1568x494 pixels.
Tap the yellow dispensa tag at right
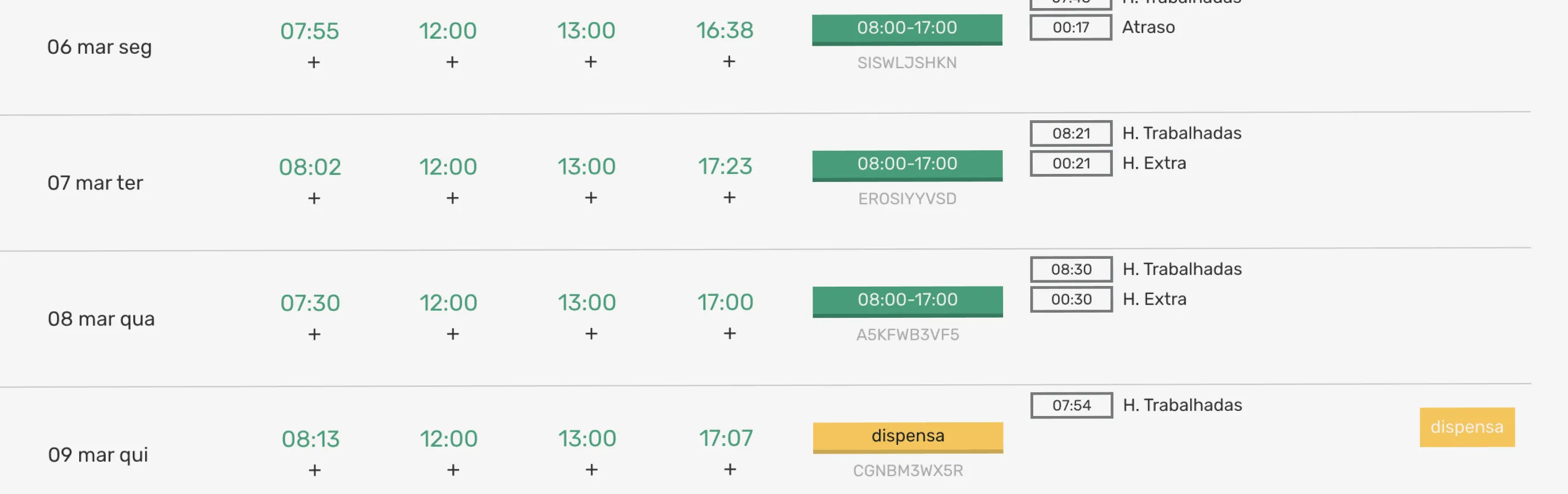1466,427
